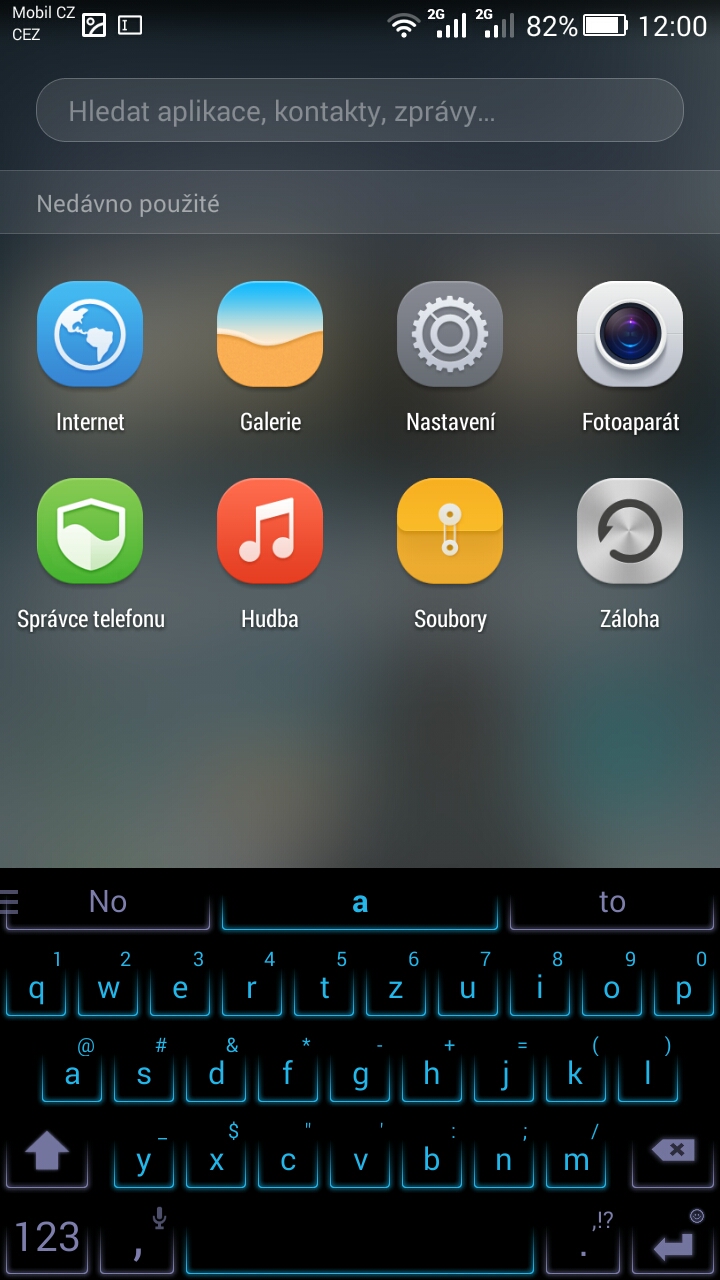Choose the suggestion "to" on keyboard

pyautogui.click(x=612, y=902)
